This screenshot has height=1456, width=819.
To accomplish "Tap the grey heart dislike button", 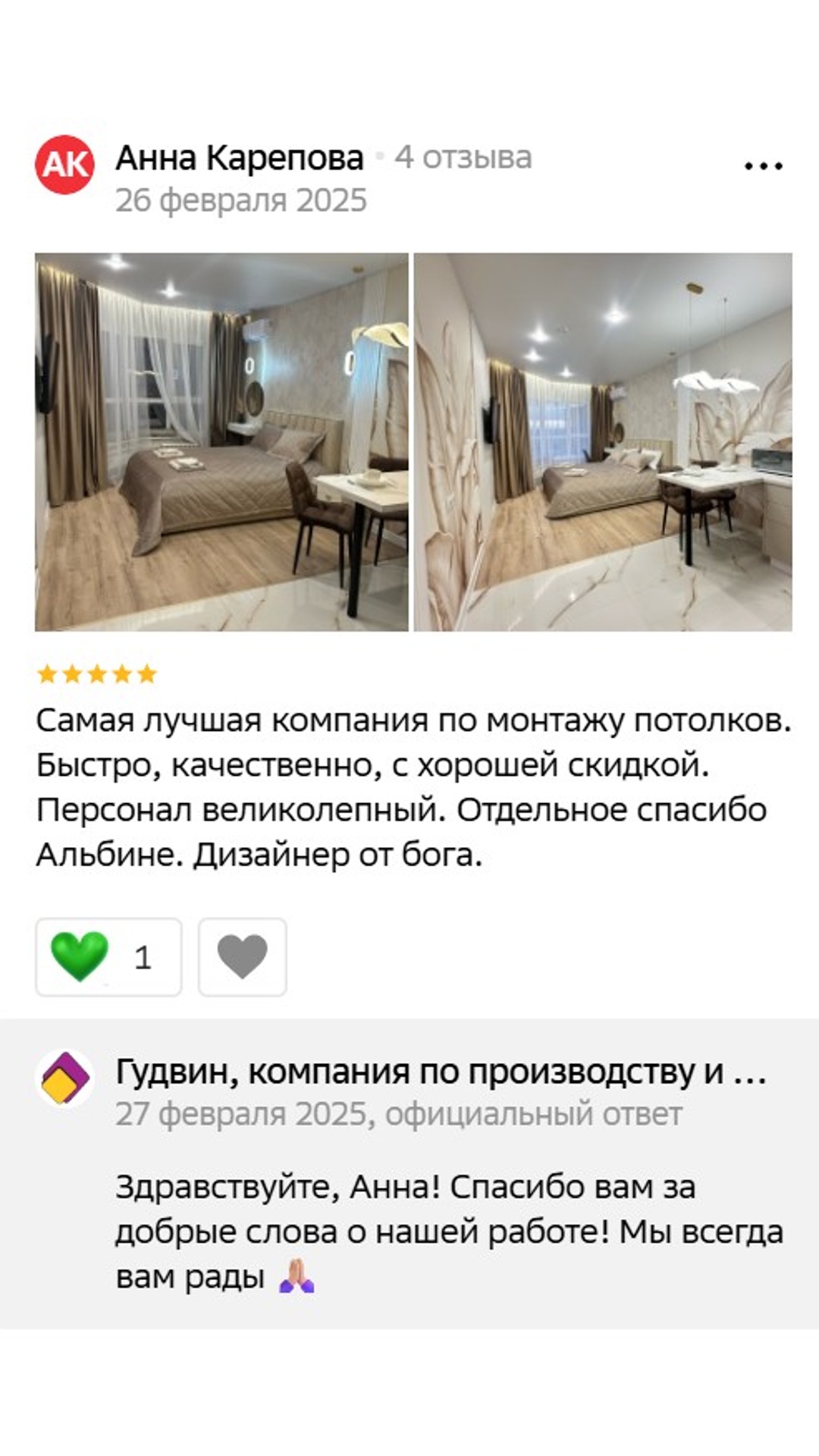I will 243,957.
